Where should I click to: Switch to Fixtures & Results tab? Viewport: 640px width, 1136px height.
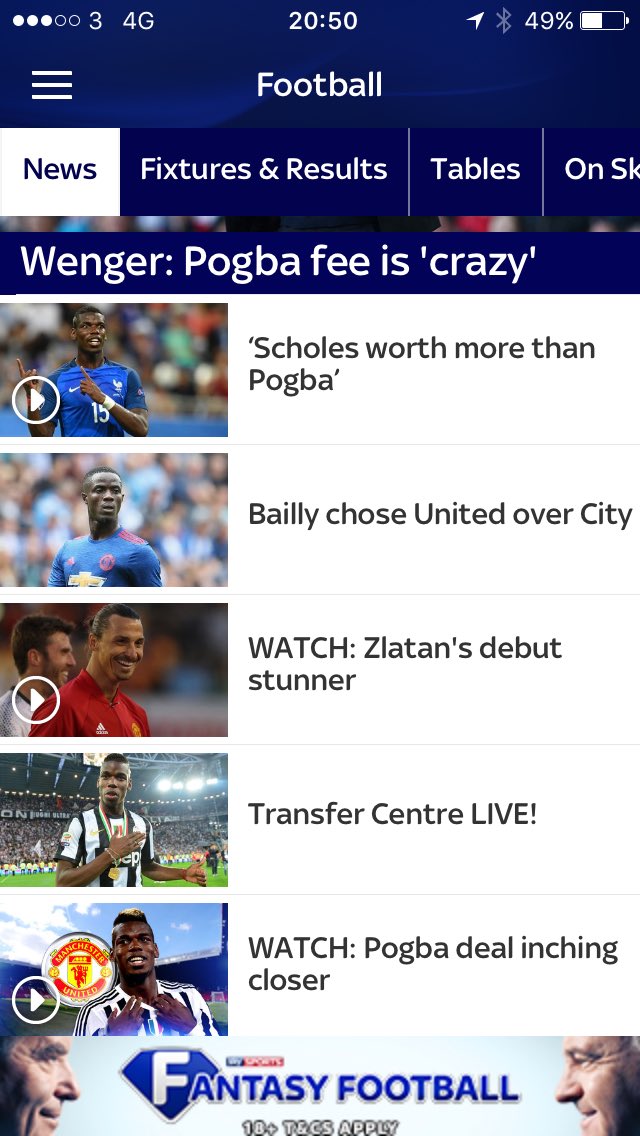(263, 170)
